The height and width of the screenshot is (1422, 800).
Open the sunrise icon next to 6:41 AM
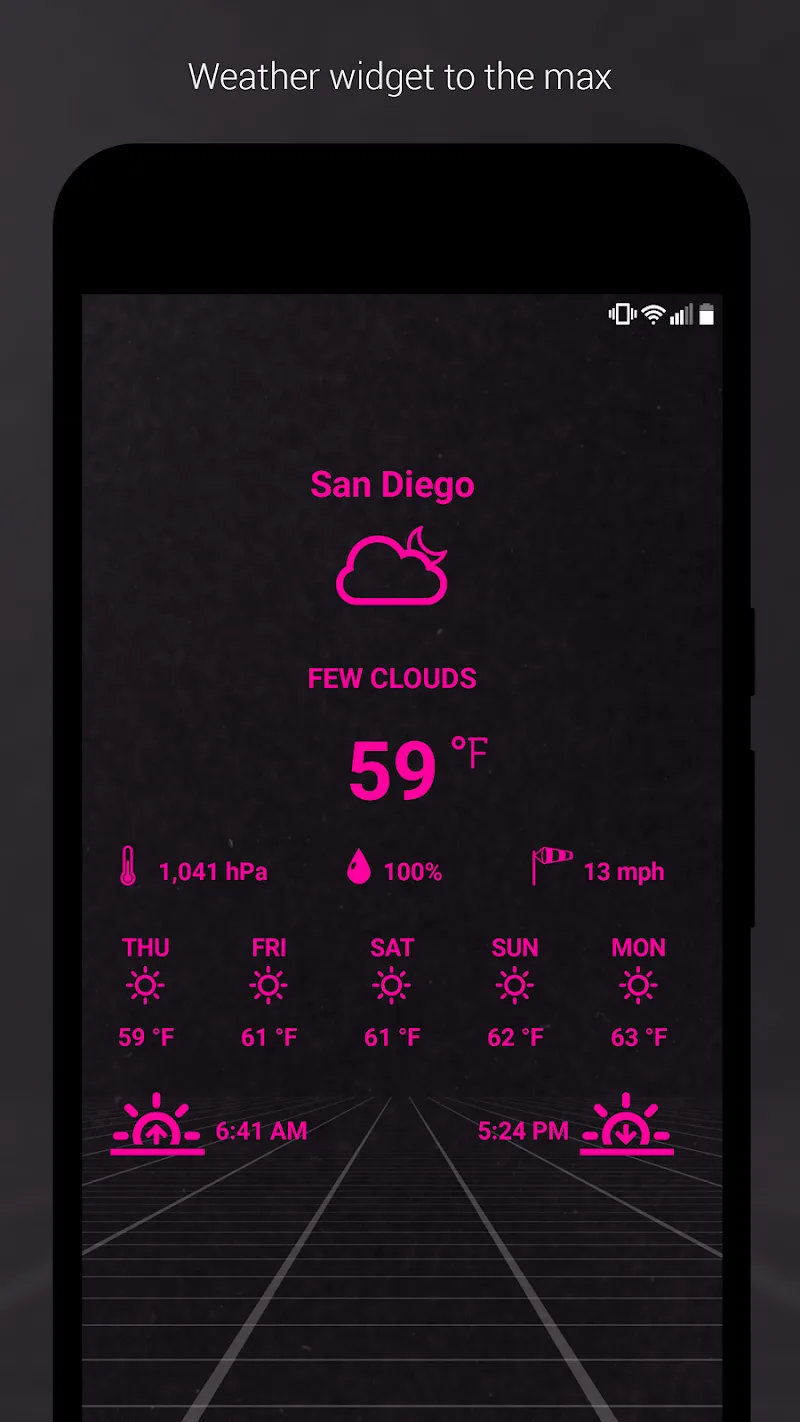pos(156,1125)
